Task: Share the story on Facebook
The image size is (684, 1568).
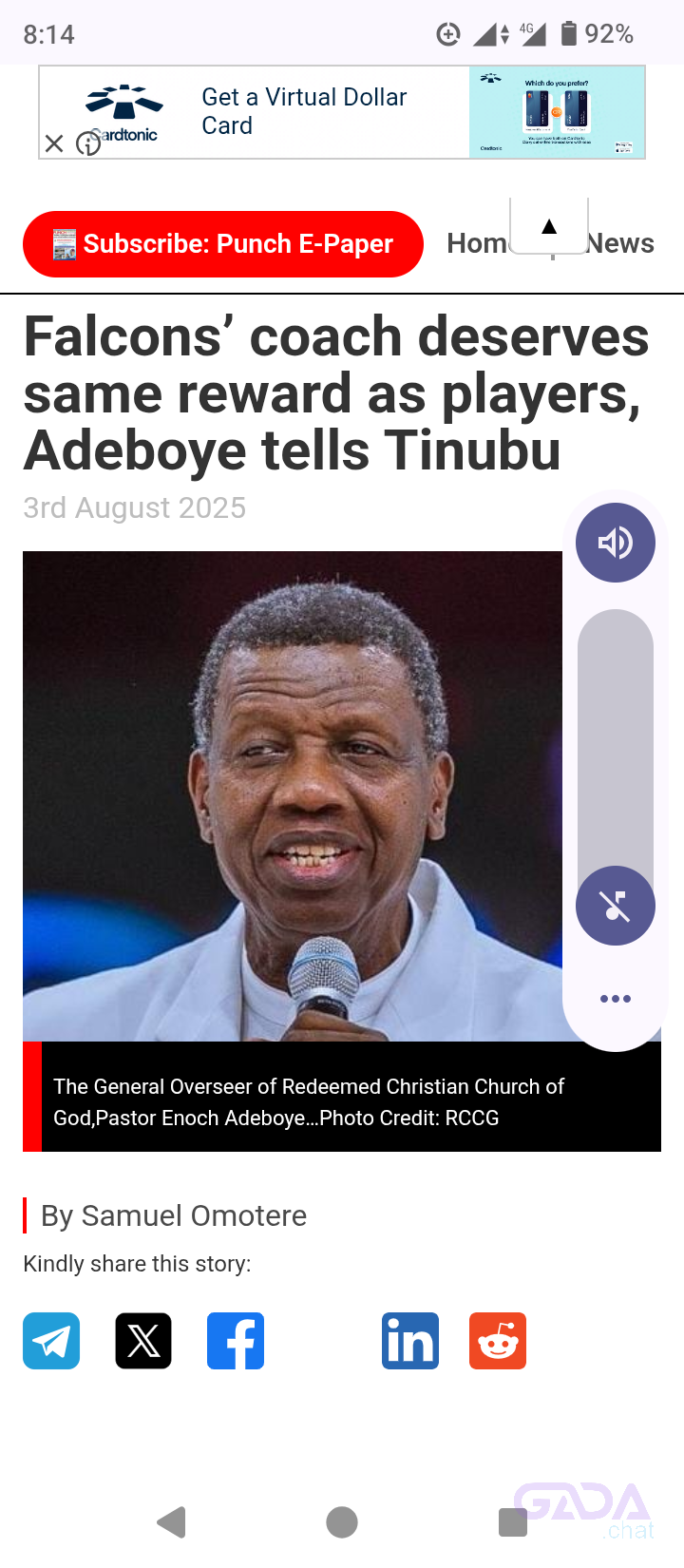Action: point(236,1341)
